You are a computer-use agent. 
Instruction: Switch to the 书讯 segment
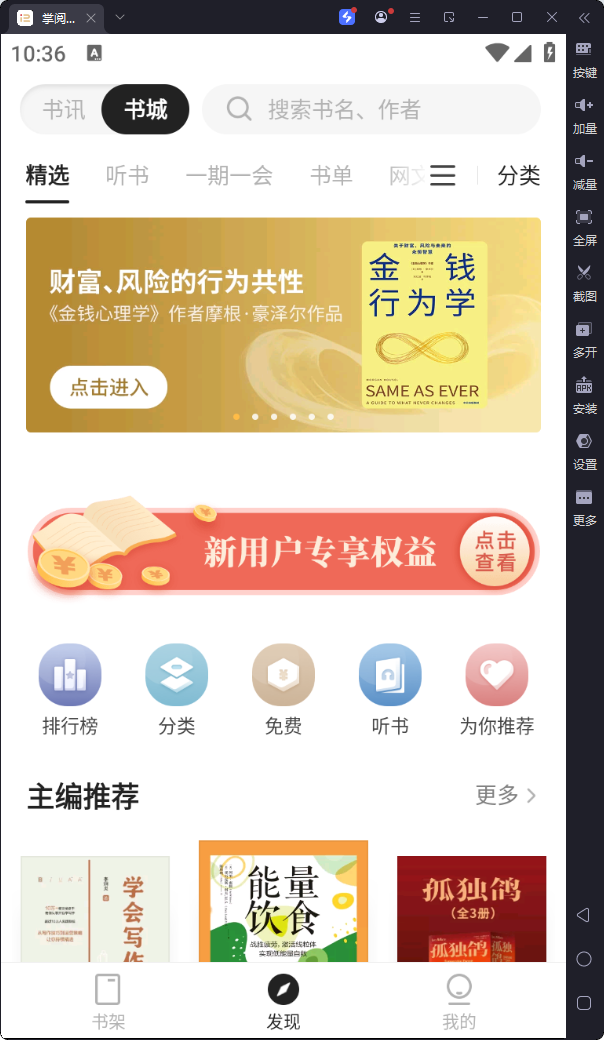[63, 110]
